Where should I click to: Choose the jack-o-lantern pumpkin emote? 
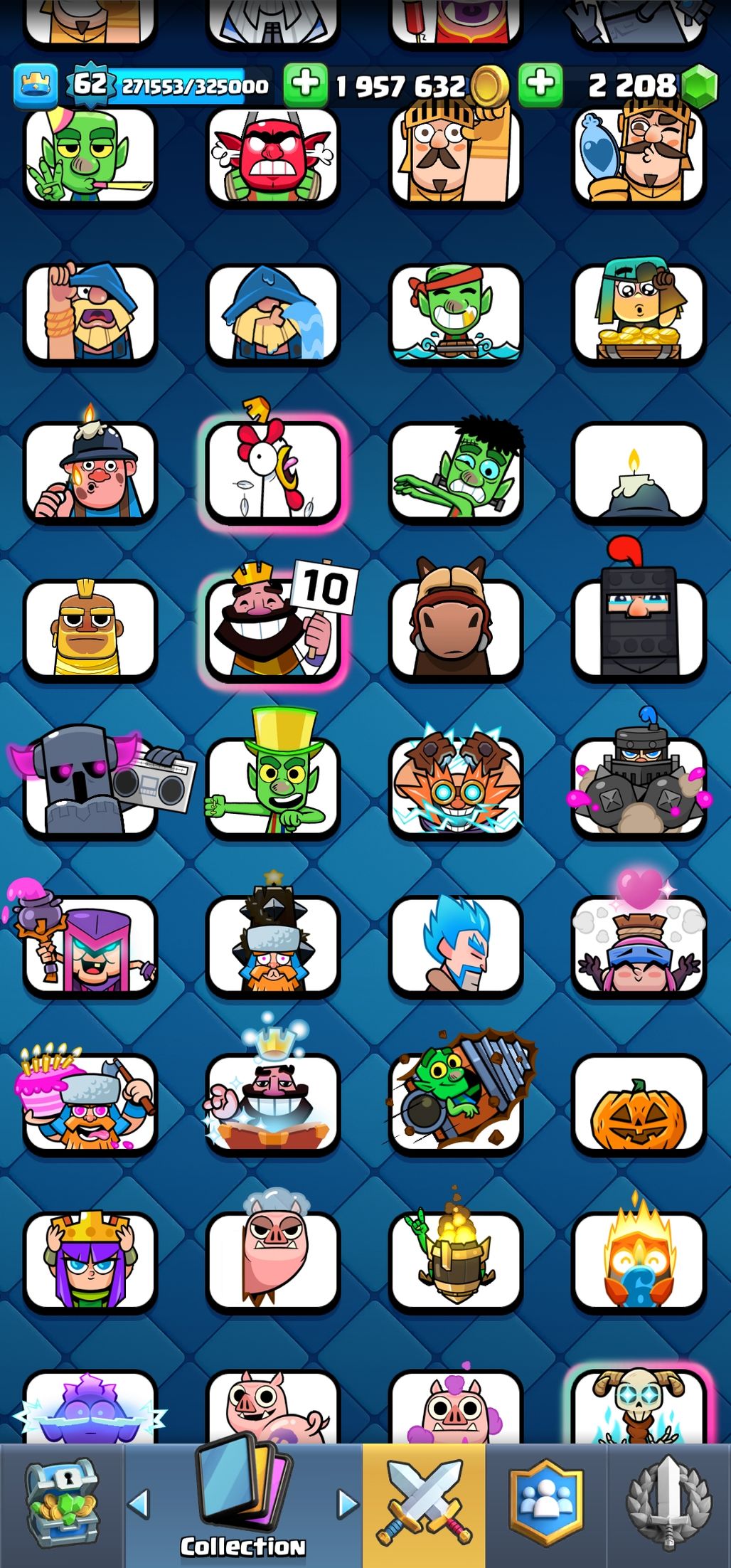pyautogui.click(x=639, y=1104)
